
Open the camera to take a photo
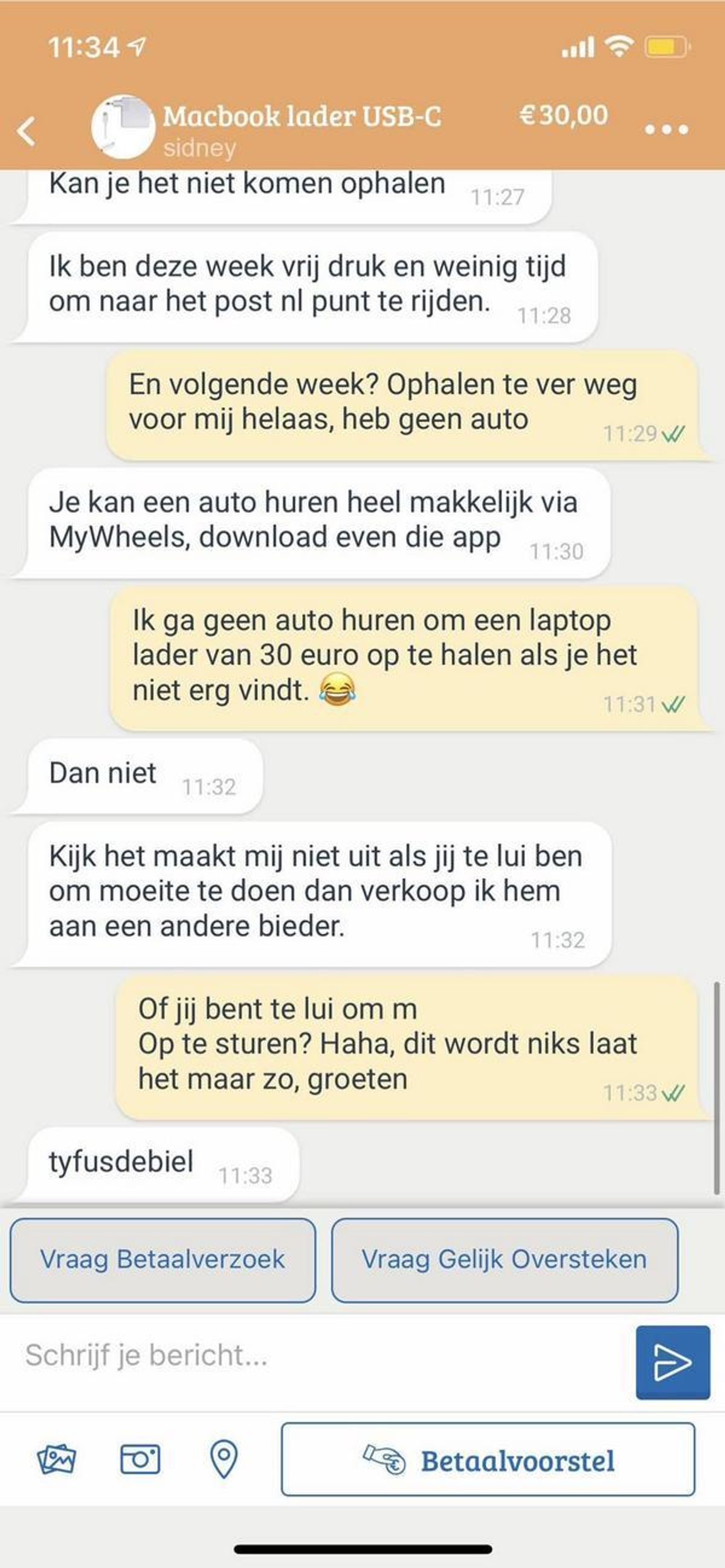click(140, 1459)
